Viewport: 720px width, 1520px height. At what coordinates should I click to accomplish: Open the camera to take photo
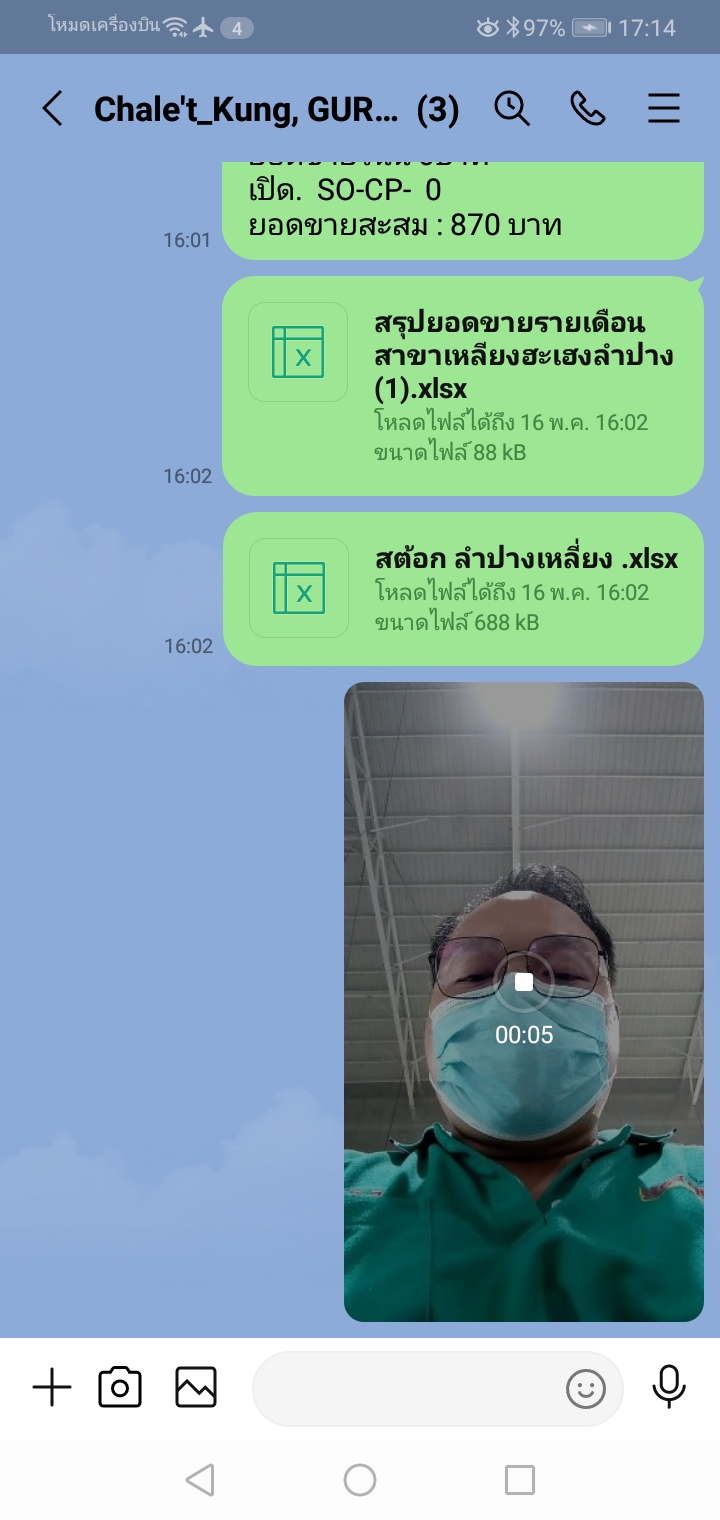pyautogui.click(x=120, y=1388)
